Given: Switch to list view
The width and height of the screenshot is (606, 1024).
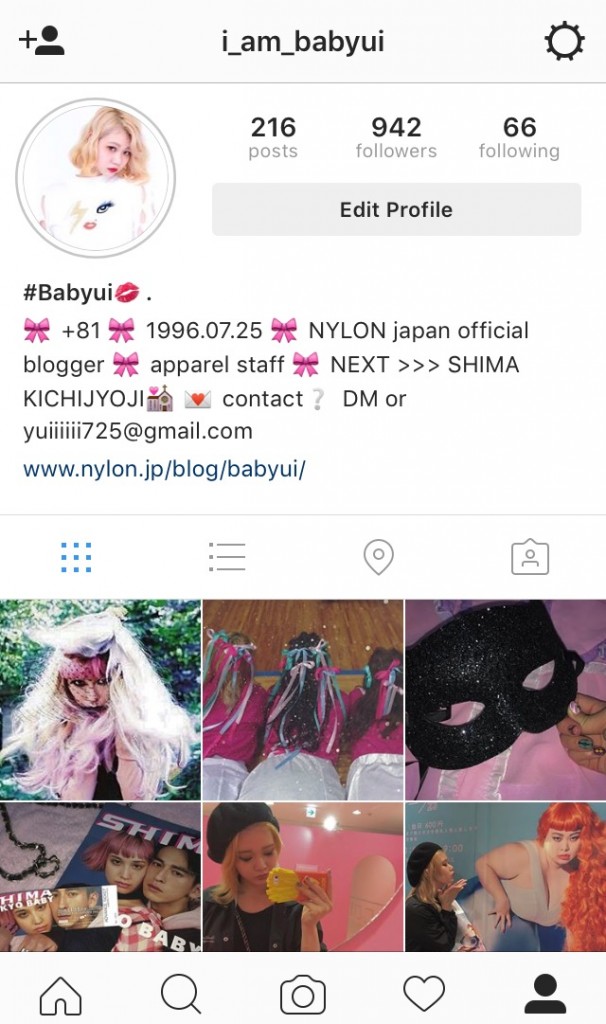Looking at the screenshot, I should (227, 557).
